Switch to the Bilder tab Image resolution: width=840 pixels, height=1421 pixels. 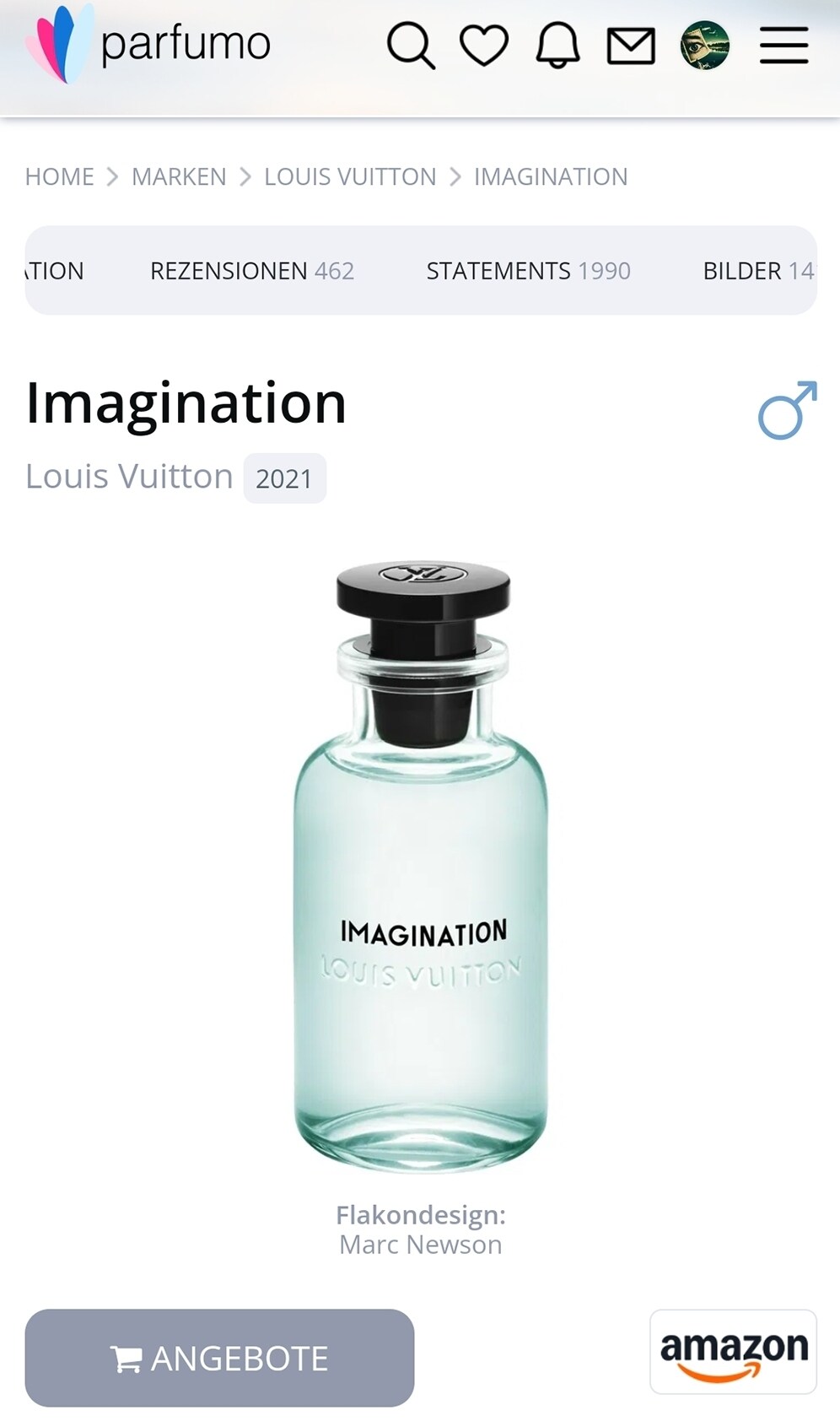757,271
